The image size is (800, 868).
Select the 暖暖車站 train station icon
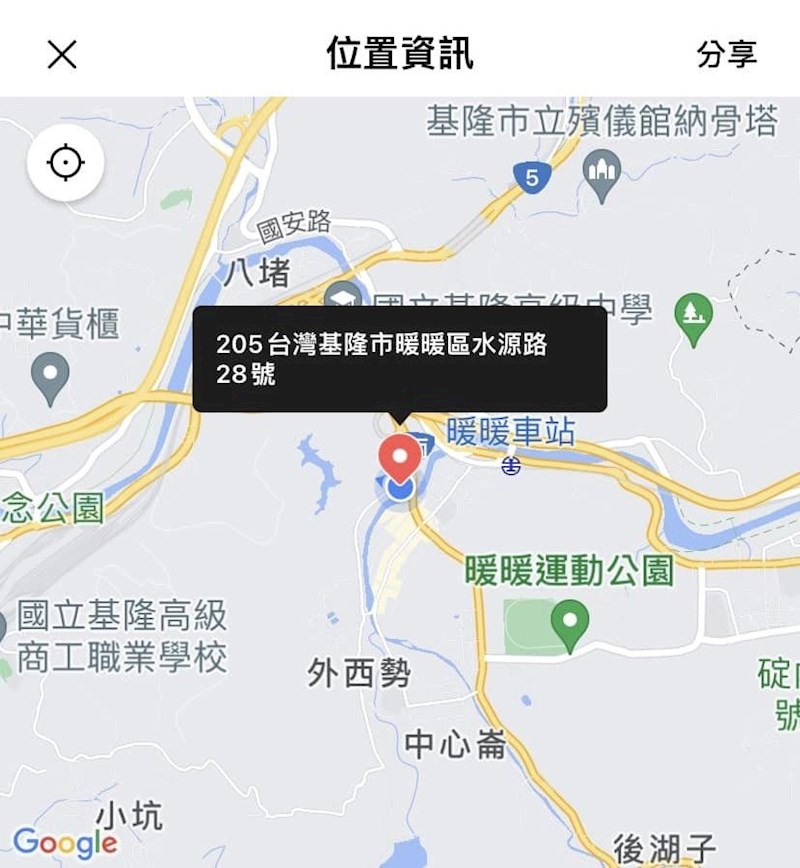pos(511,466)
